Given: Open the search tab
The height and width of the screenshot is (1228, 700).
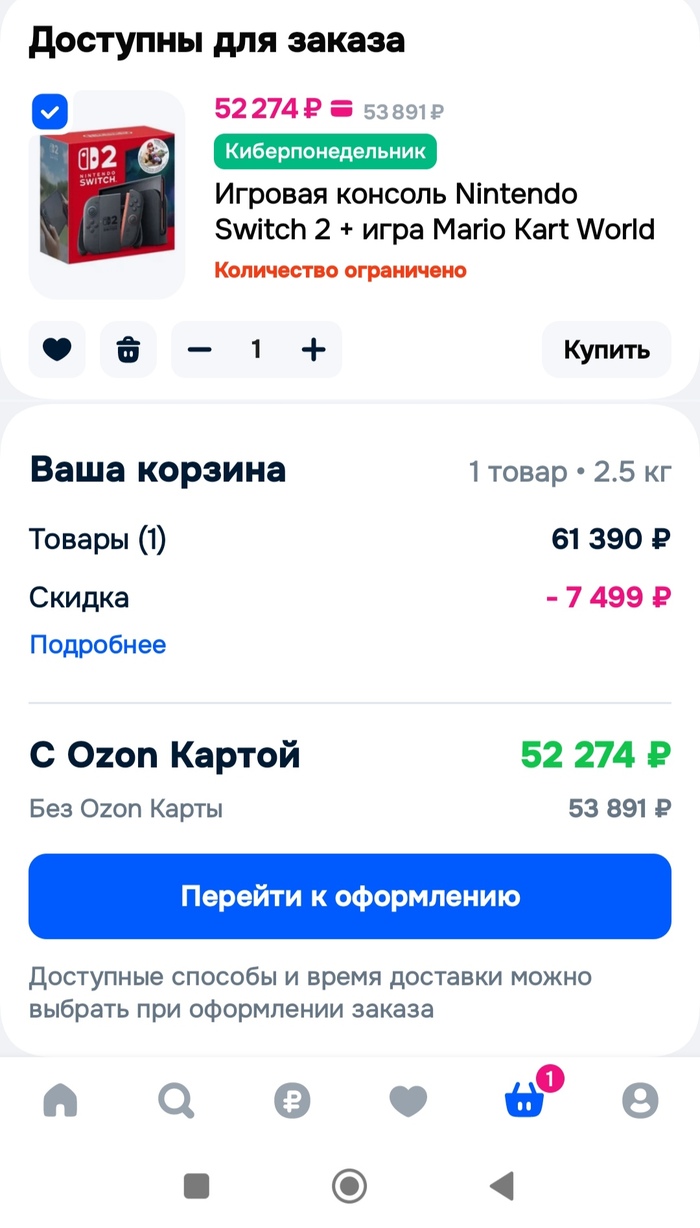Looking at the screenshot, I should (176, 1101).
